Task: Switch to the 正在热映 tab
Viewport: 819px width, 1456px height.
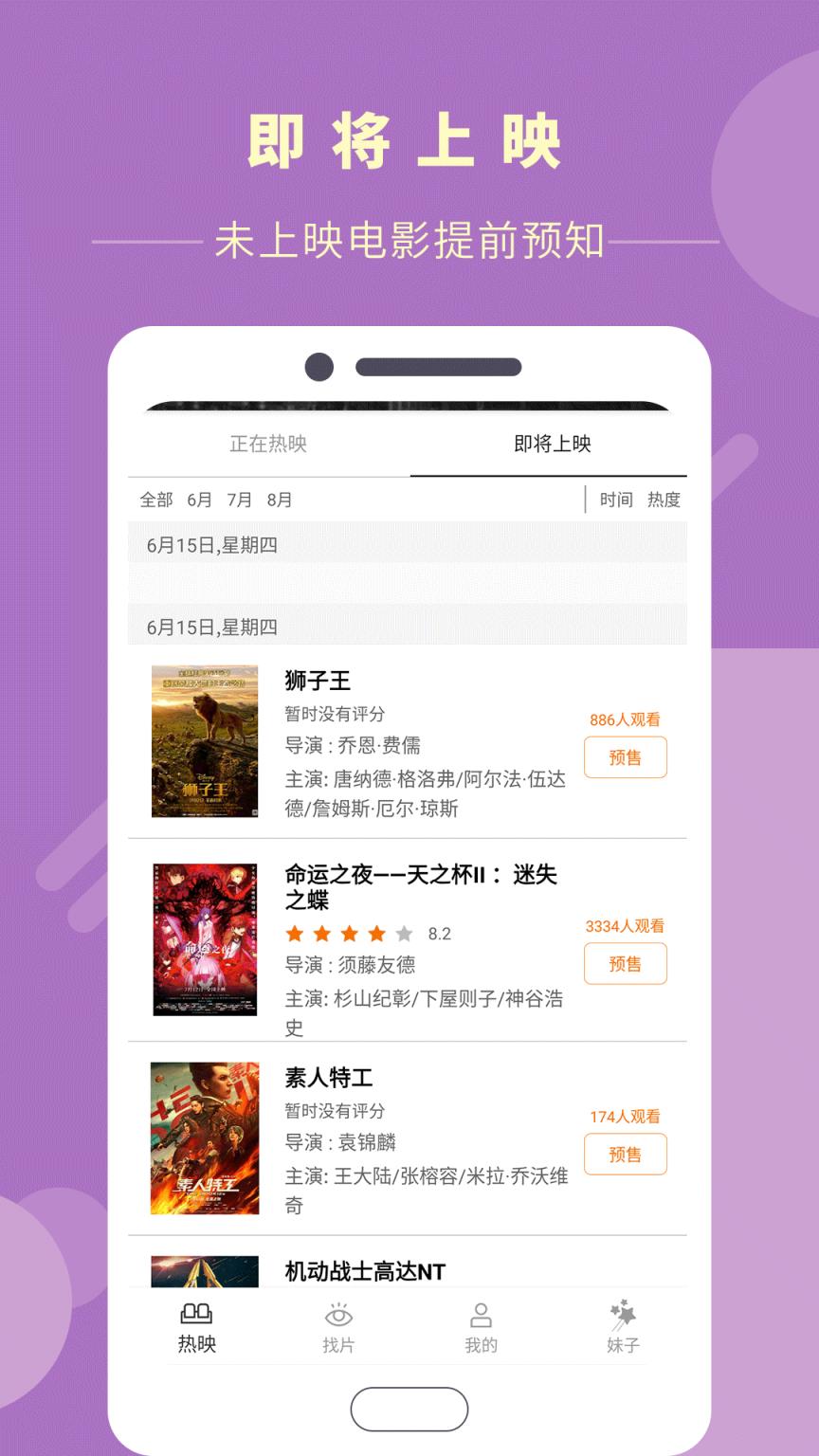Action: point(271,443)
